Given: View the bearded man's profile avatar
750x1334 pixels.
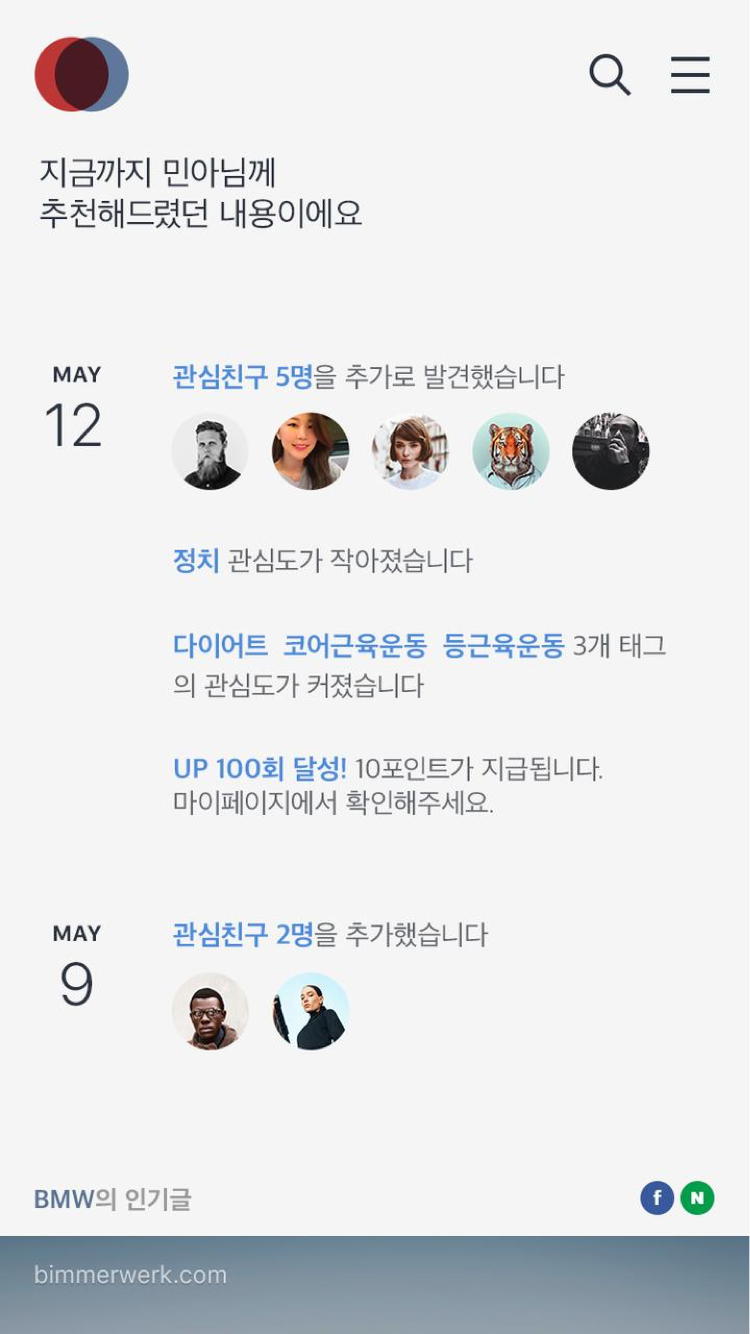Looking at the screenshot, I should click(x=210, y=451).
